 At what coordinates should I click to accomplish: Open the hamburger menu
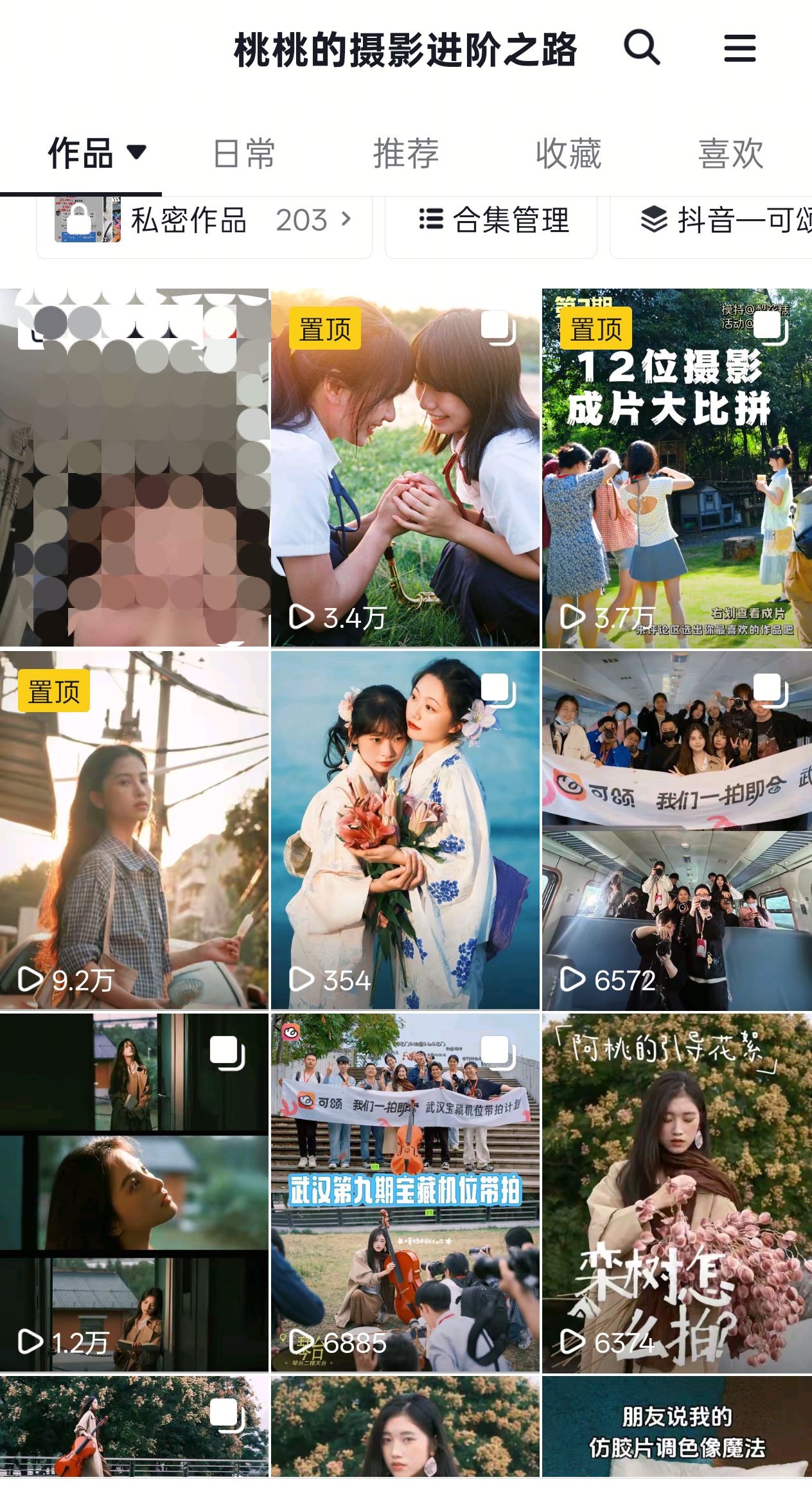pos(739,48)
